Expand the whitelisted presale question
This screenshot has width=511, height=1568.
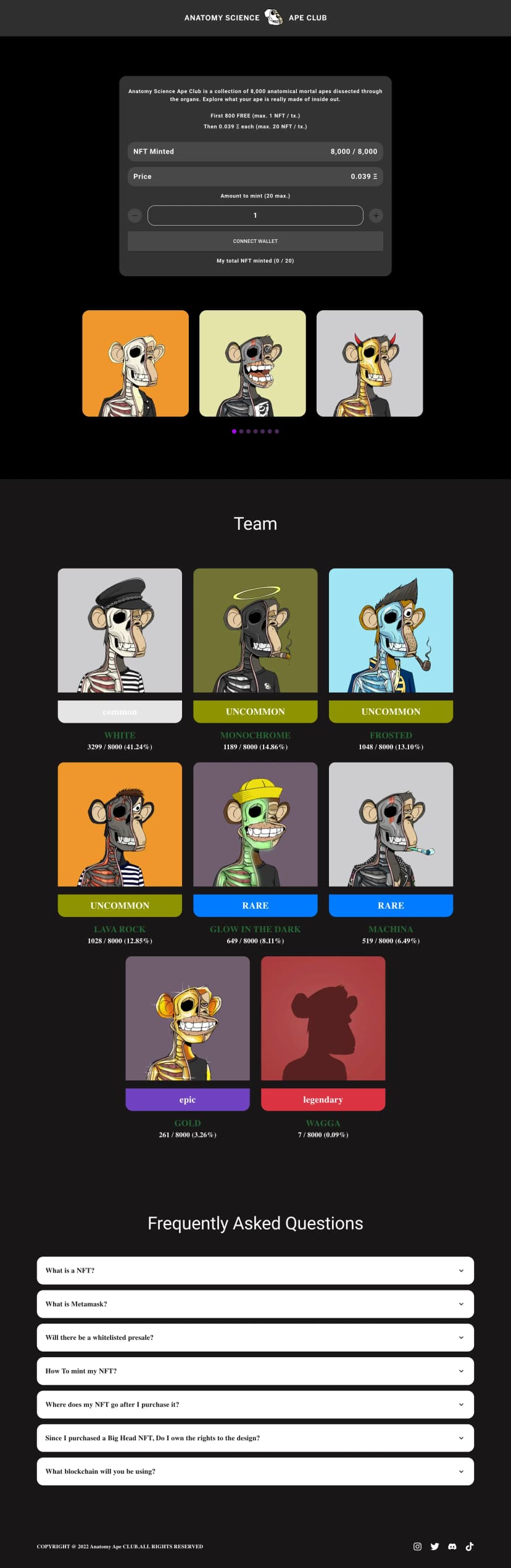point(255,1337)
